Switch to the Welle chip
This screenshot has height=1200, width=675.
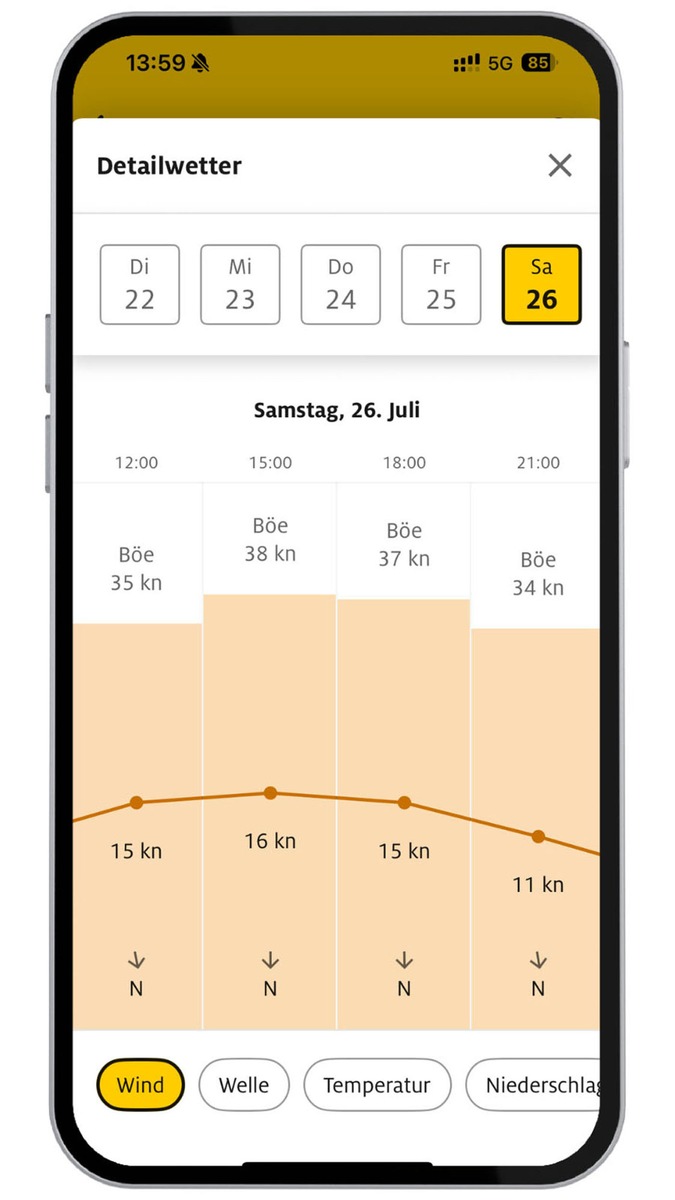point(244,1085)
